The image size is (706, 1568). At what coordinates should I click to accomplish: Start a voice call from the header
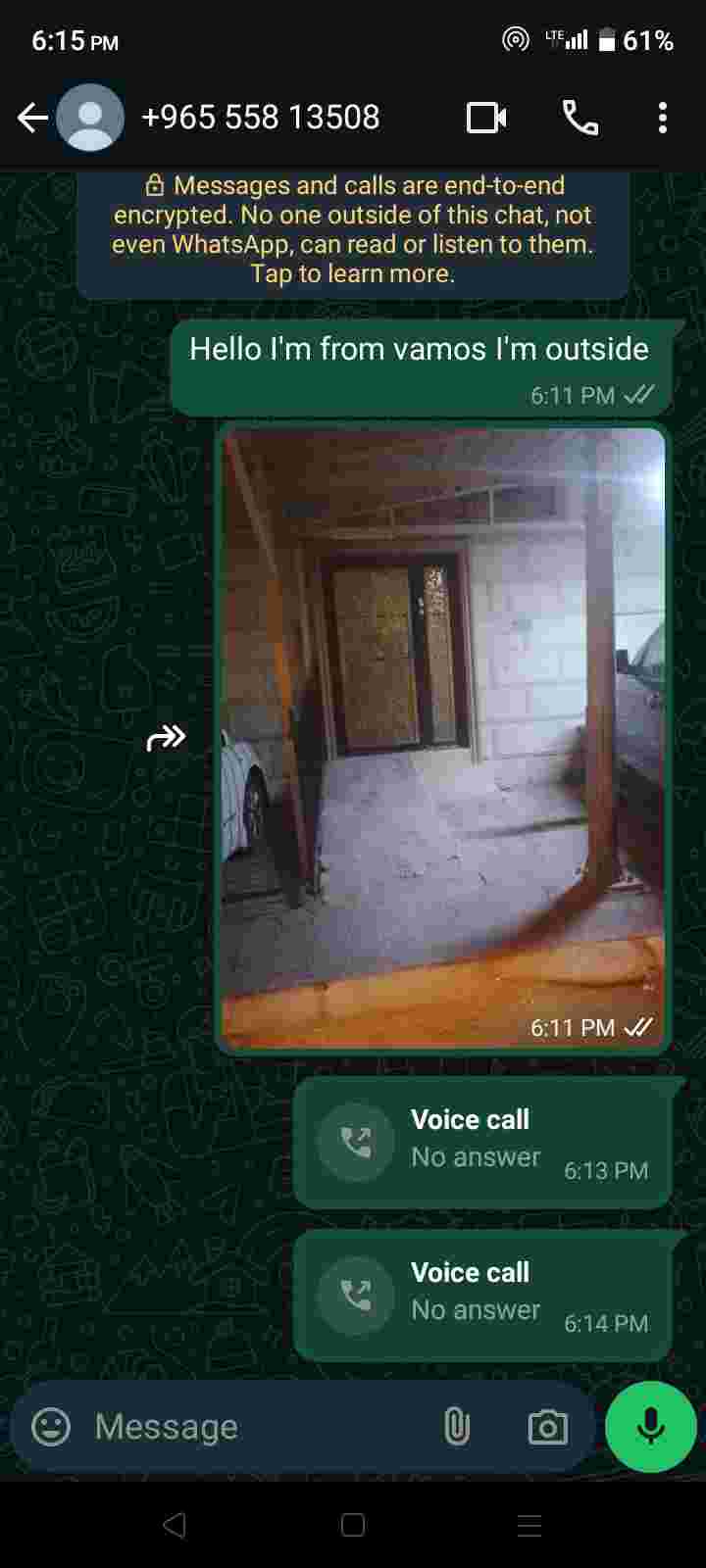click(580, 119)
